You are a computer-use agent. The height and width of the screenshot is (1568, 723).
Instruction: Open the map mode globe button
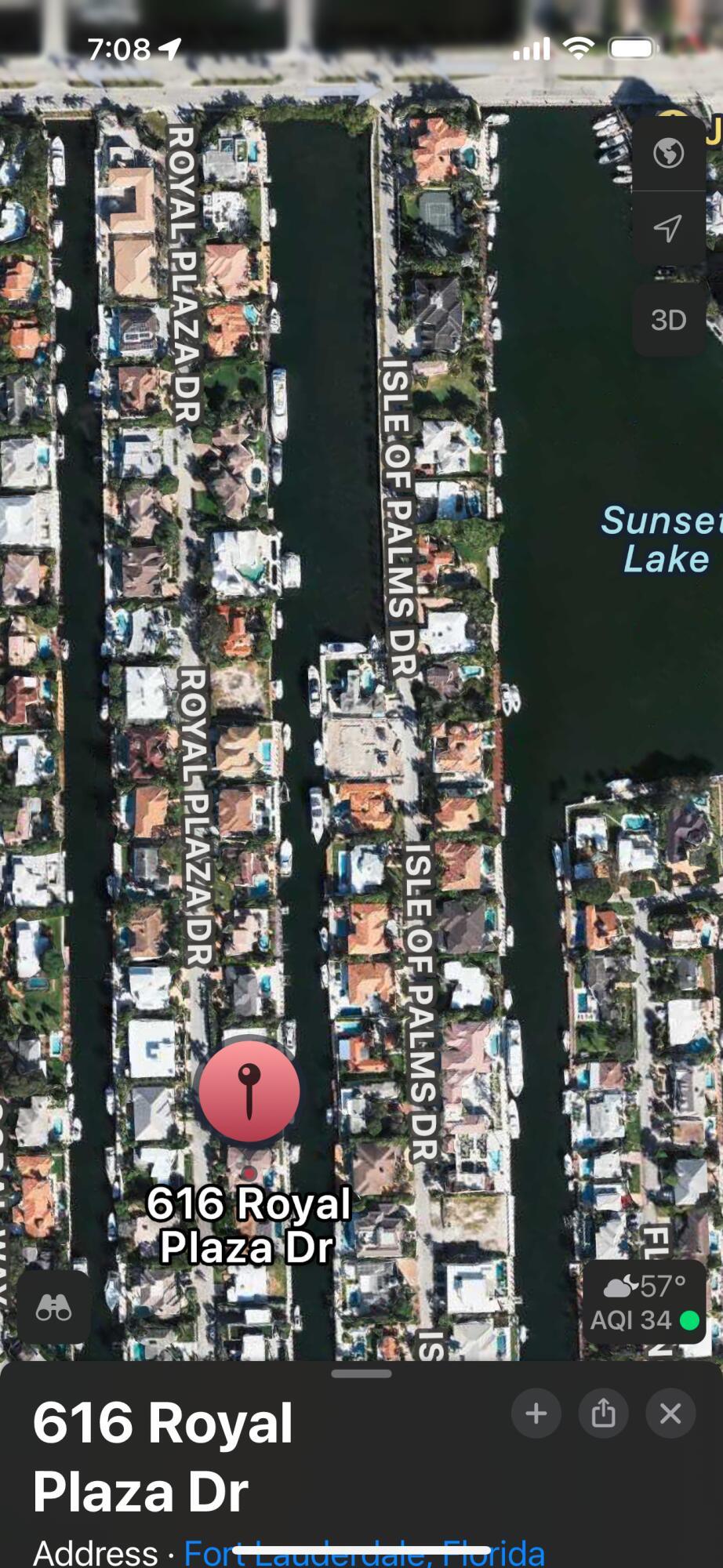click(x=668, y=153)
